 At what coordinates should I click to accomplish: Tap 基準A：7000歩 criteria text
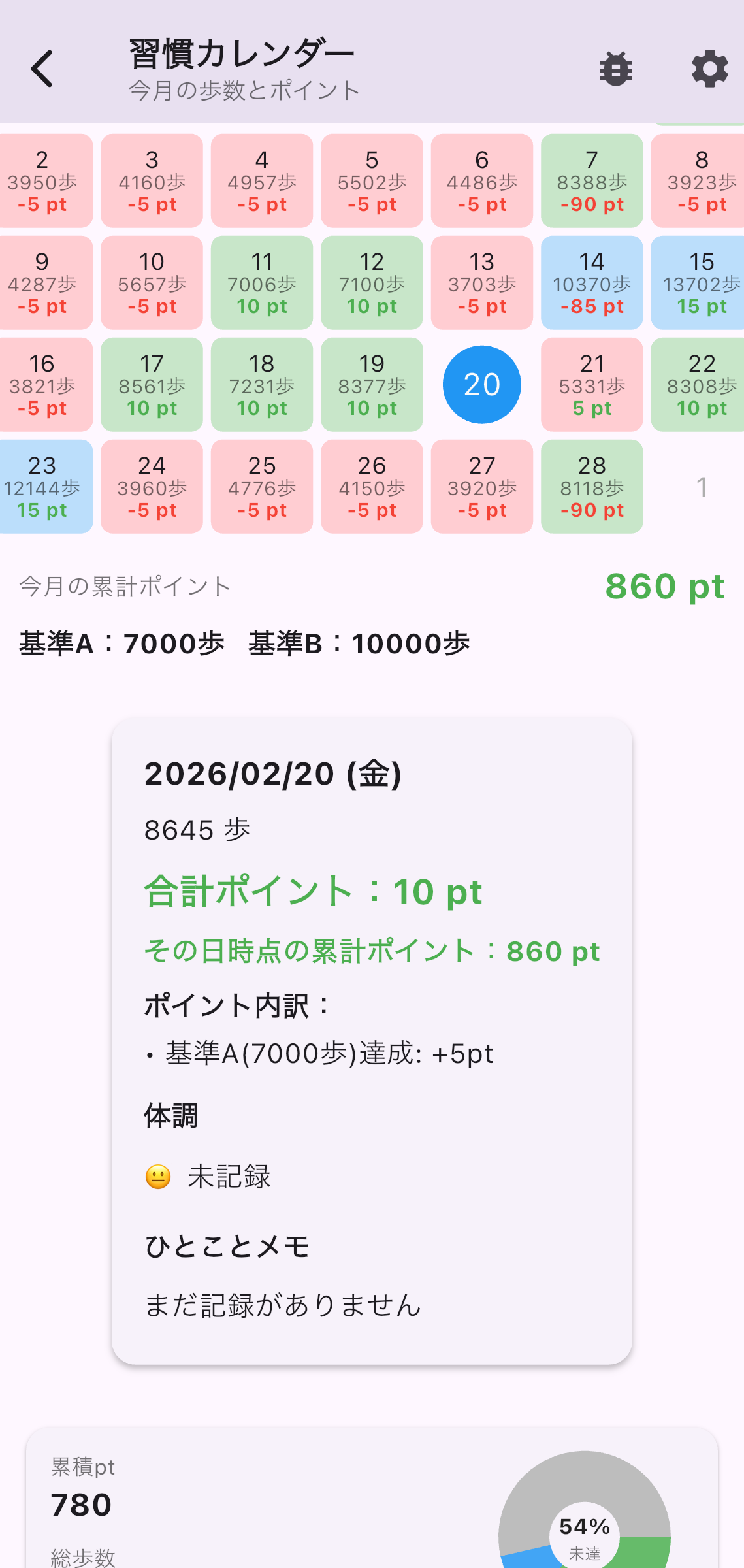click(x=121, y=642)
